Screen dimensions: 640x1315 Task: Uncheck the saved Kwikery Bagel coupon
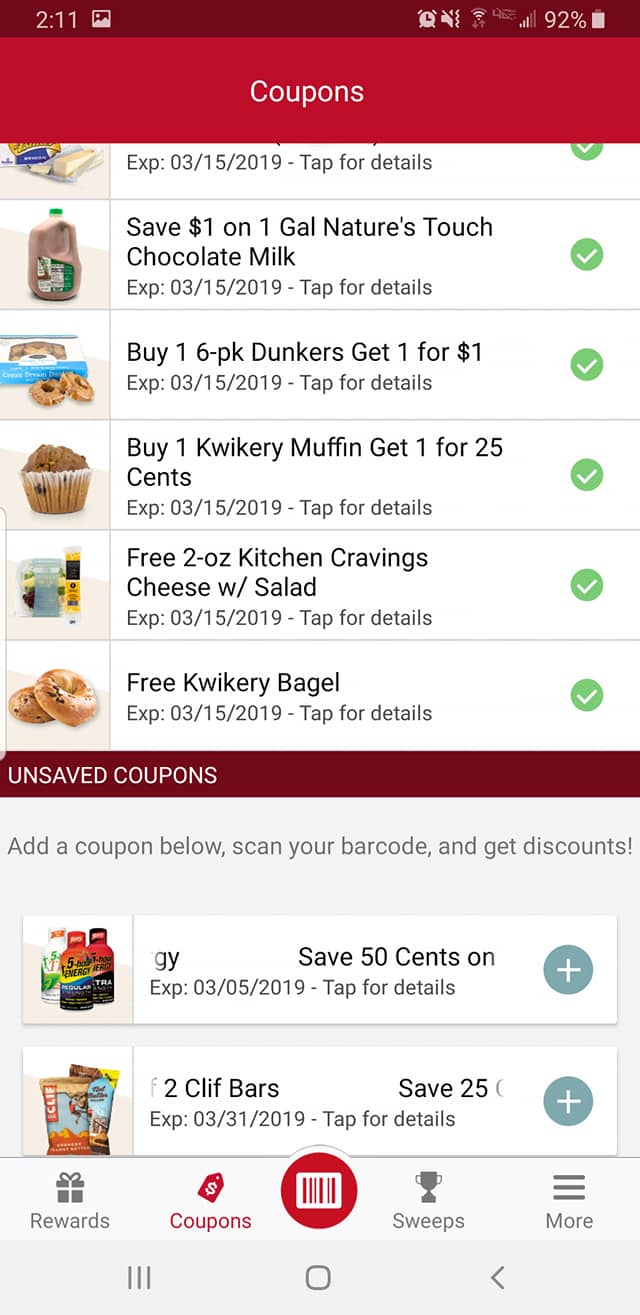pos(587,695)
